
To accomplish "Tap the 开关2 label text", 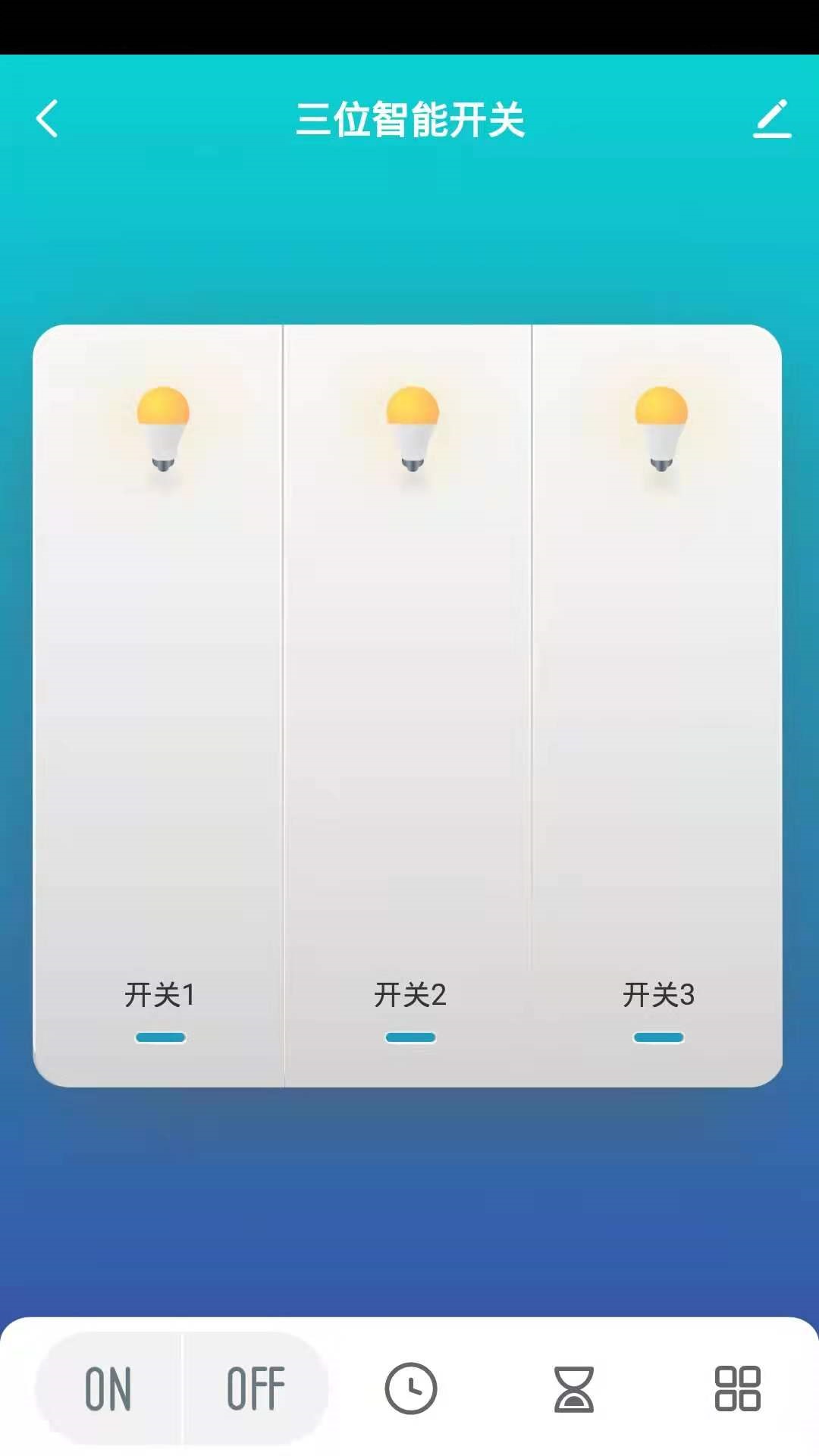I will point(409,993).
